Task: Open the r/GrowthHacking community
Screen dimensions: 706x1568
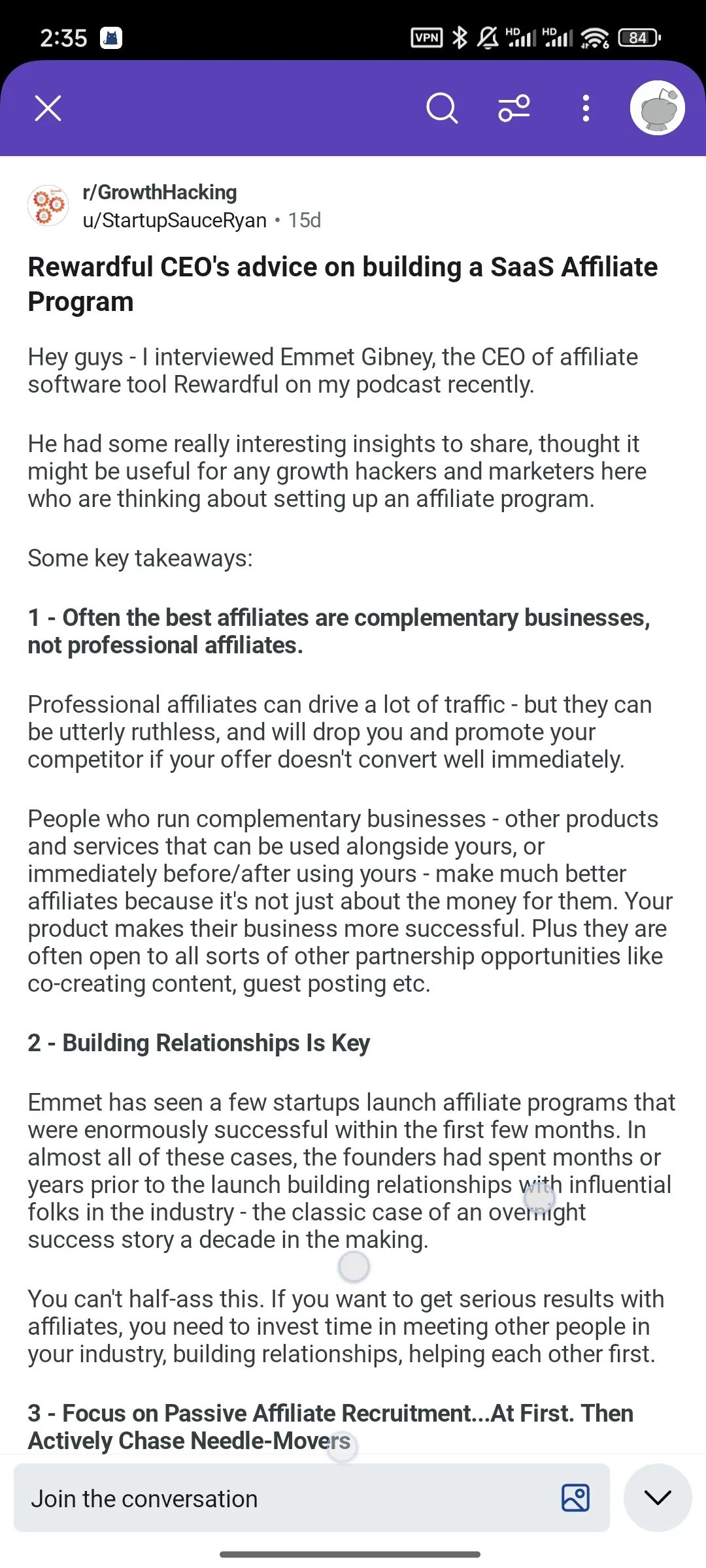Action: (160, 192)
